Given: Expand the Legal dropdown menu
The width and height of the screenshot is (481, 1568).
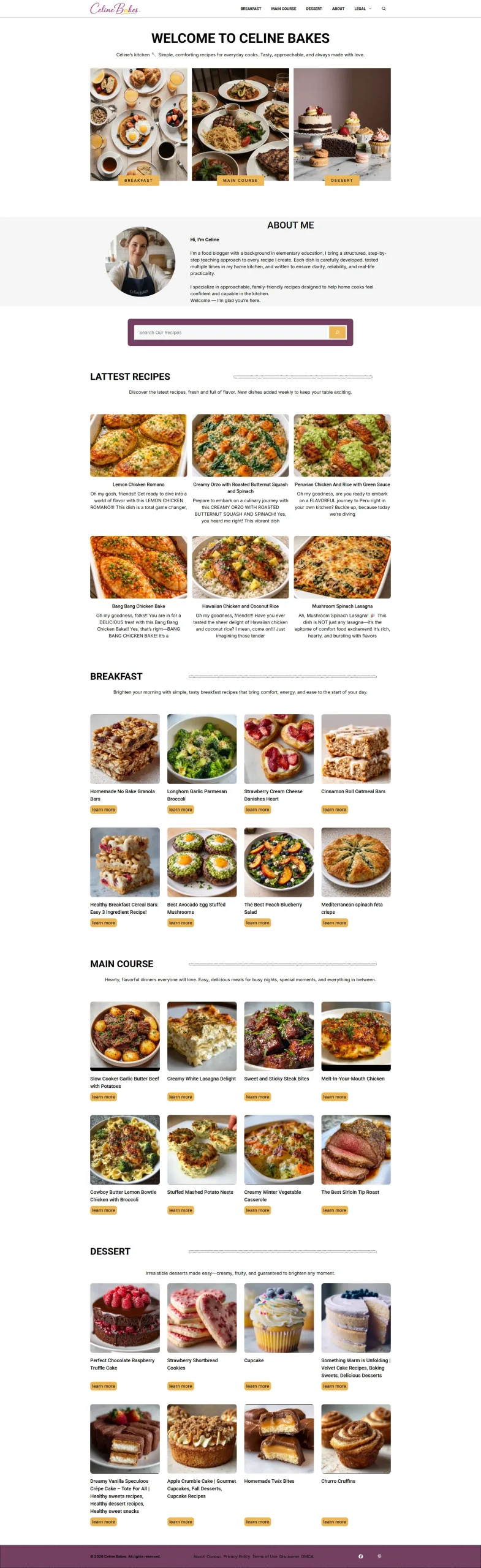Looking at the screenshot, I should [362, 9].
